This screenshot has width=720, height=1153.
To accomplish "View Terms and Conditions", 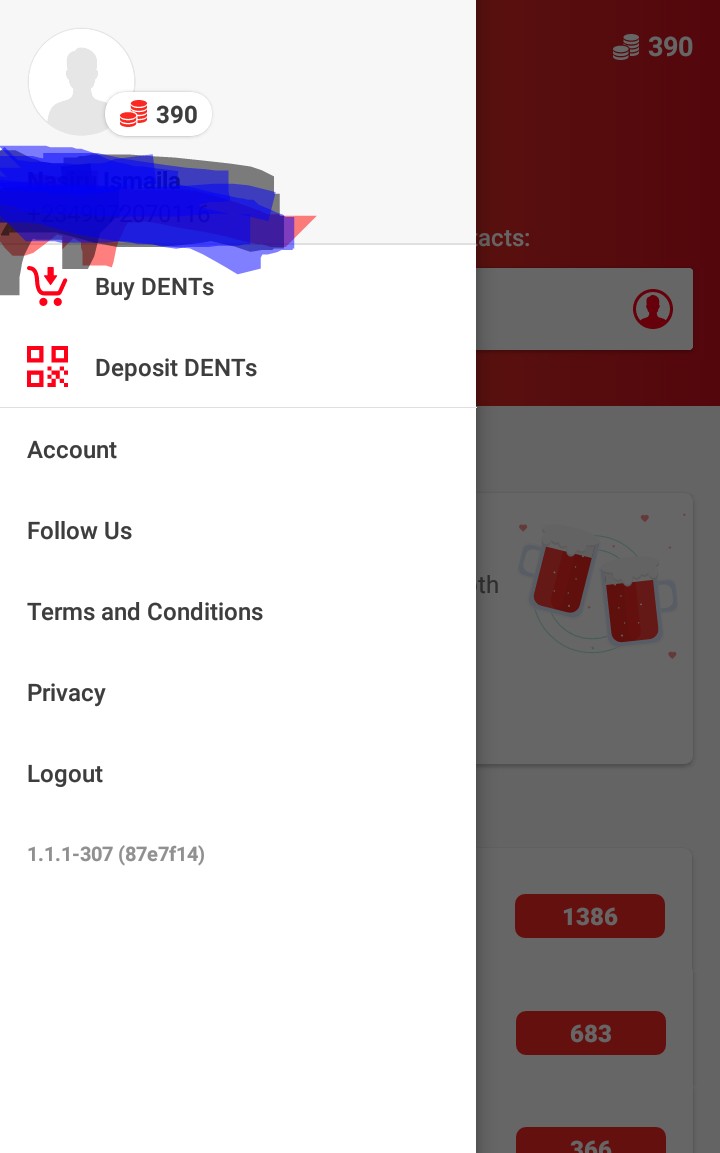I will (x=145, y=612).
